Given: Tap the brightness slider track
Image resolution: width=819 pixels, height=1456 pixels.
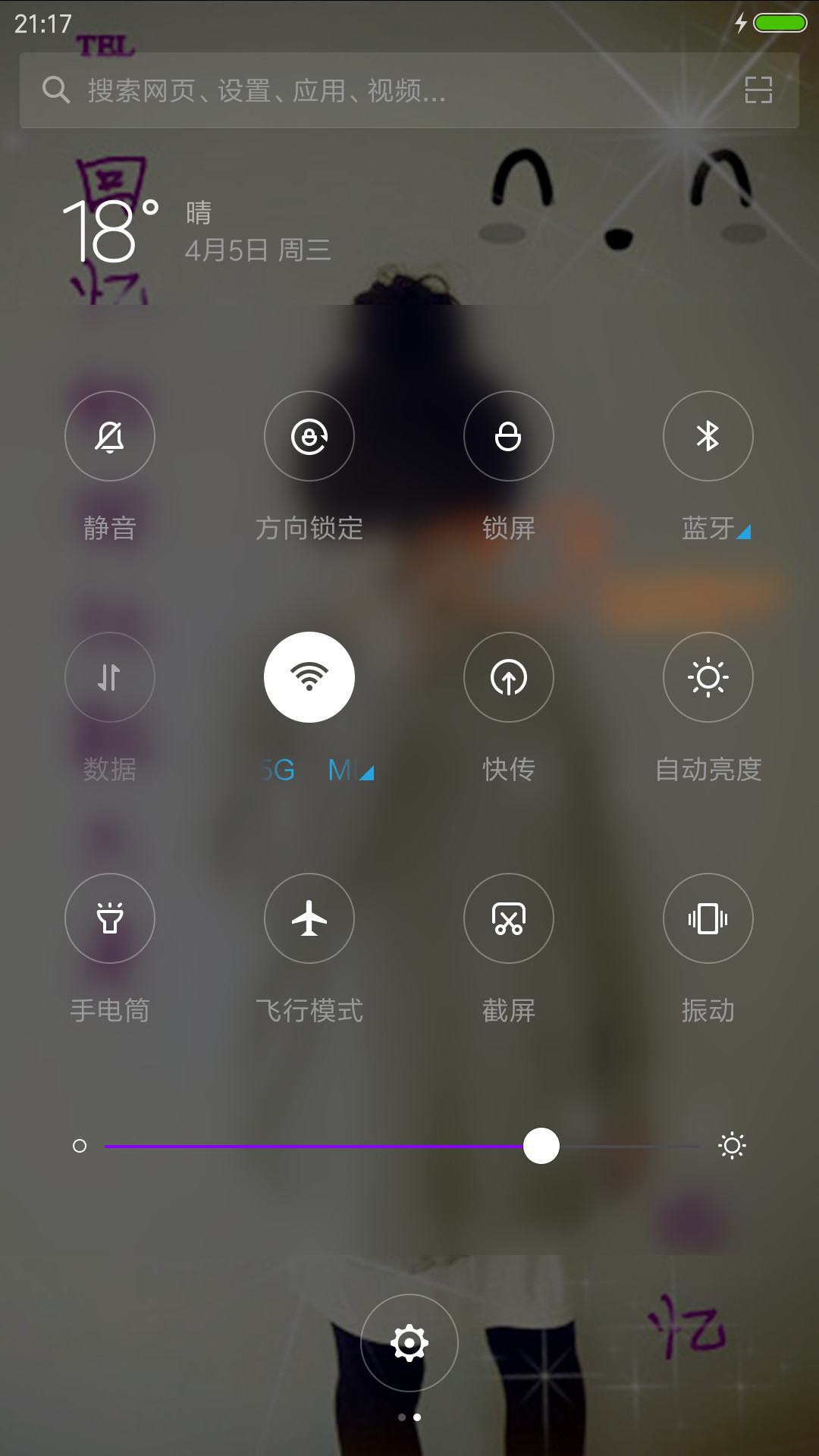Looking at the screenshot, I should tap(402, 1146).
